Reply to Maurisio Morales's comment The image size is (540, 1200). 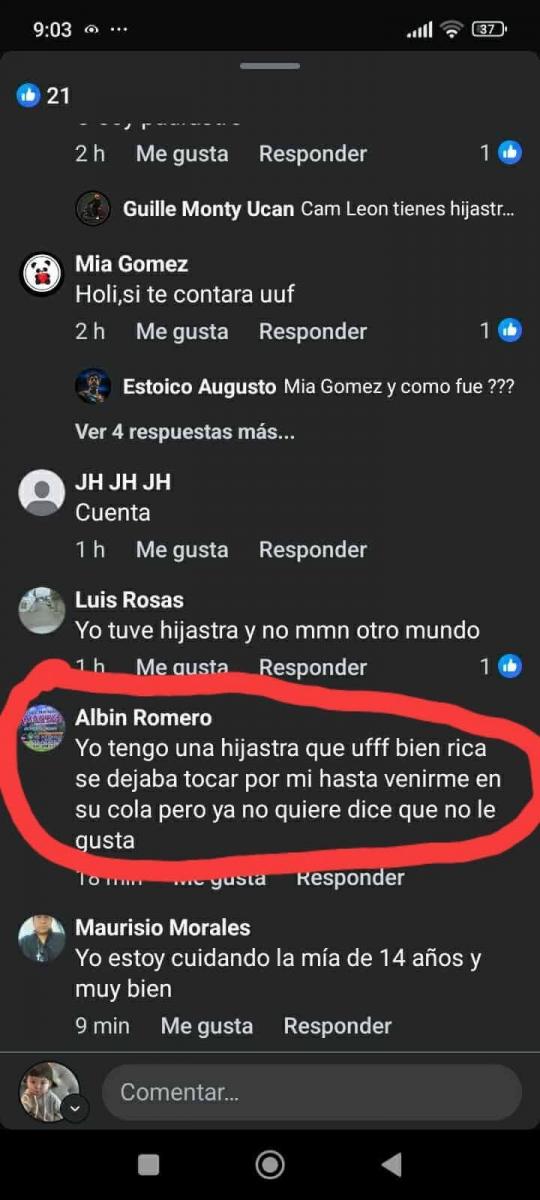[338, 1026]
